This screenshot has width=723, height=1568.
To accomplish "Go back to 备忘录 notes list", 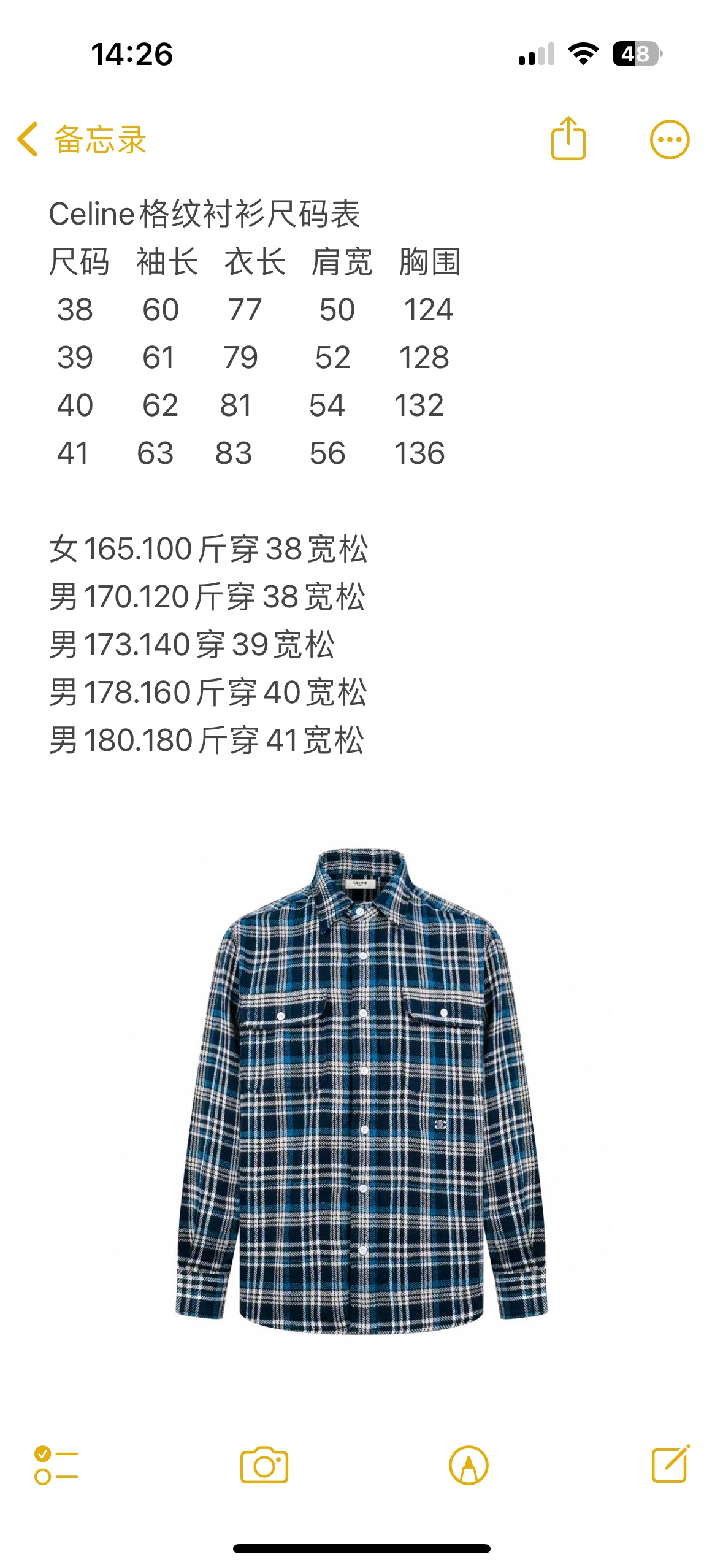I will 82,140.
